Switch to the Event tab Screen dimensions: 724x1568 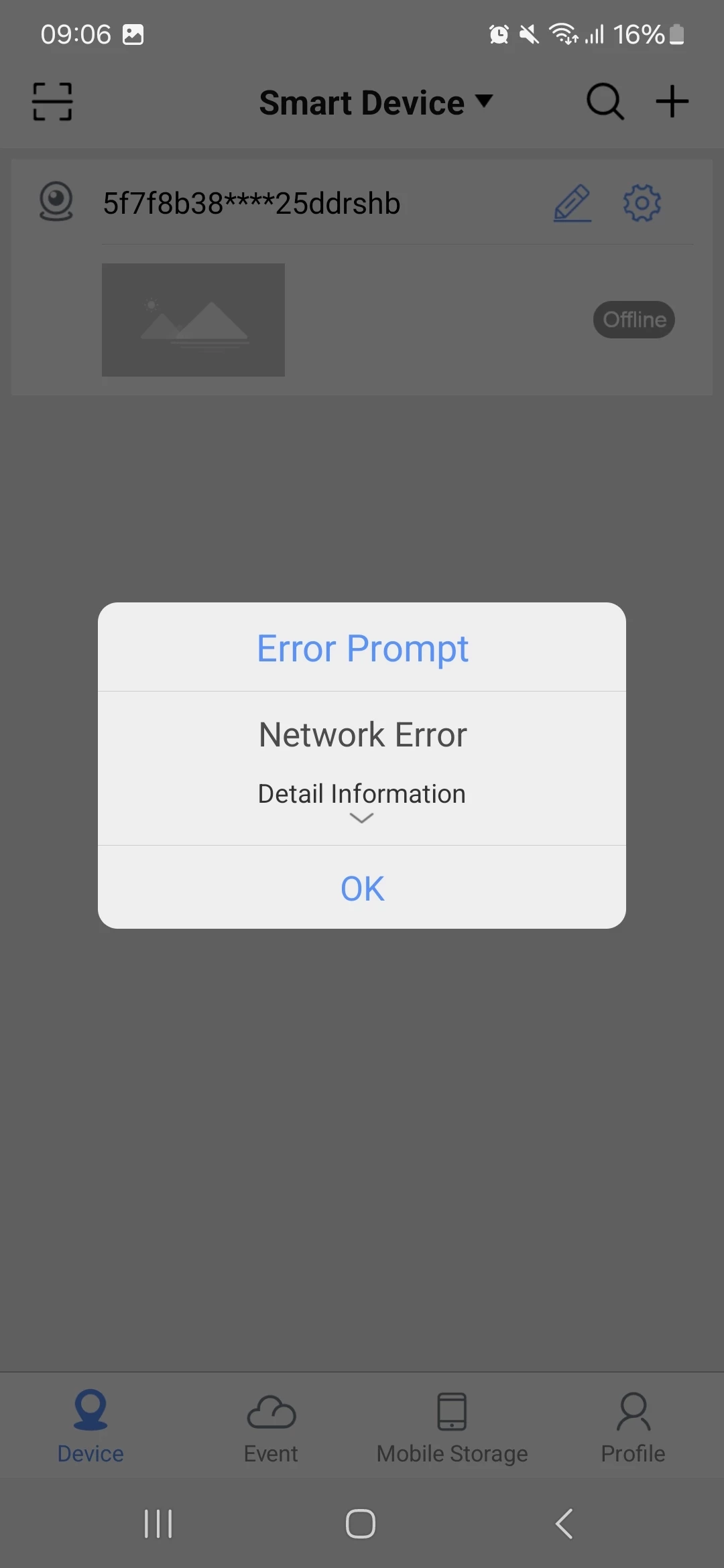(271, 1426)
